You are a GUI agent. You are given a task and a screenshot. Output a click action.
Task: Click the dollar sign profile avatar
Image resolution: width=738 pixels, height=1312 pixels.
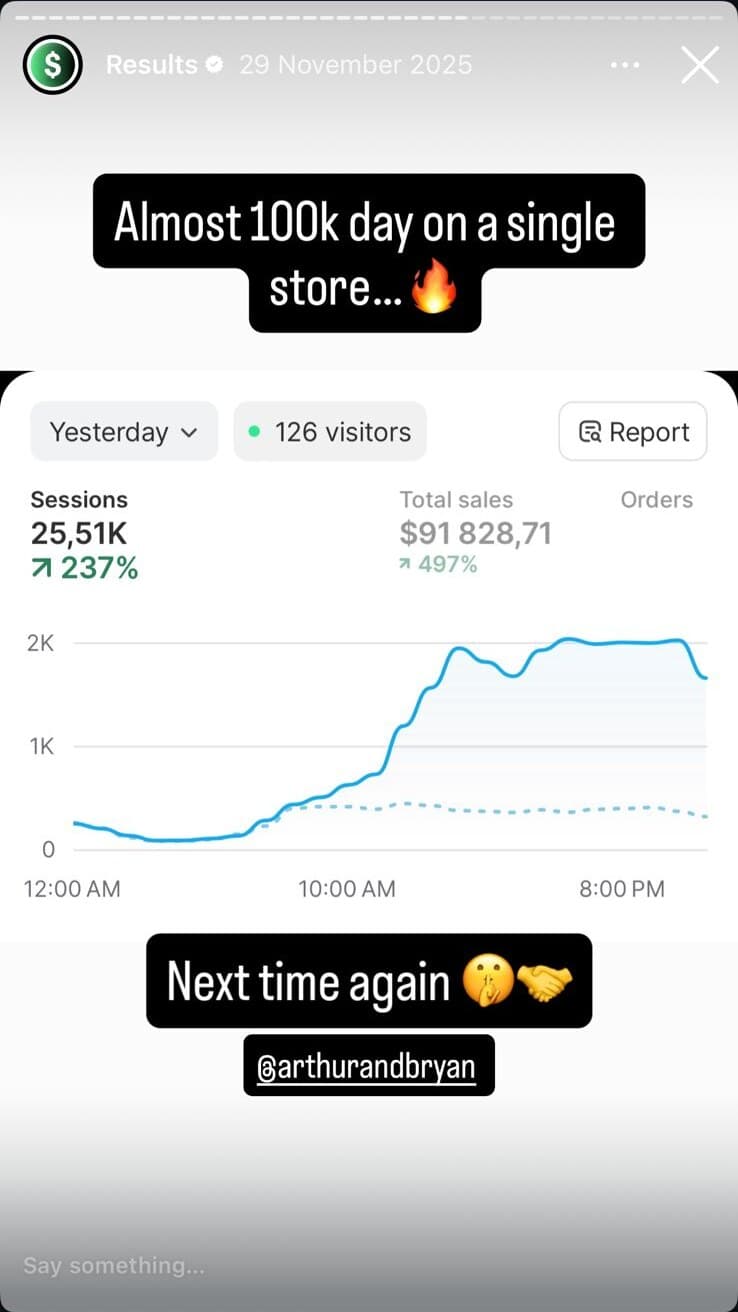pyautogui.click(x=52, y=64)
